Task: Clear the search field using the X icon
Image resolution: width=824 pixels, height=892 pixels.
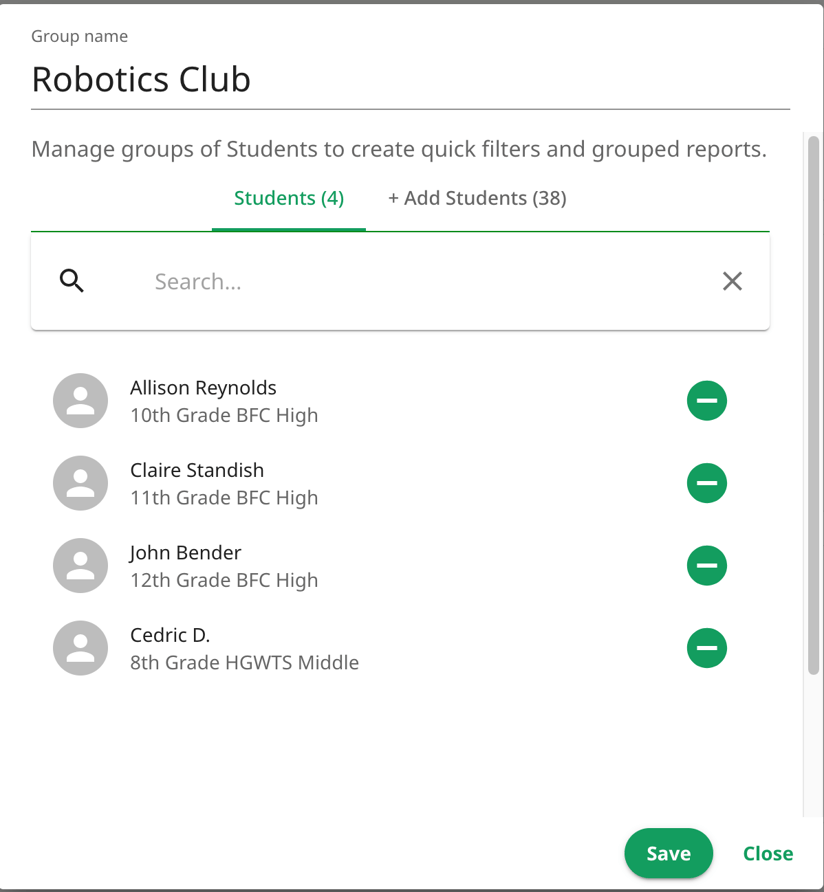Action: pyautogui.click(x=732, y=281)
